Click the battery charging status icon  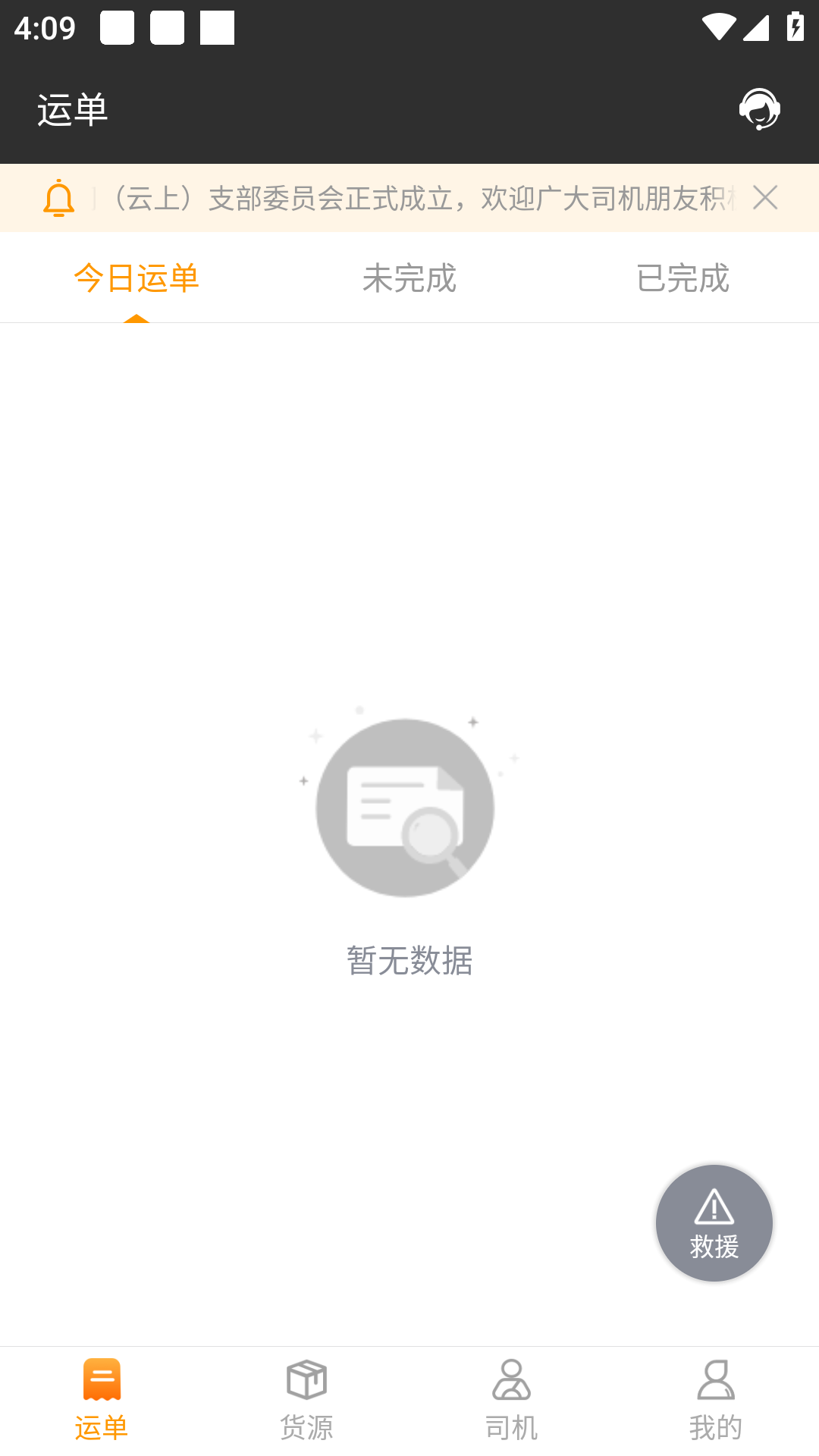[x=795, y=27]
